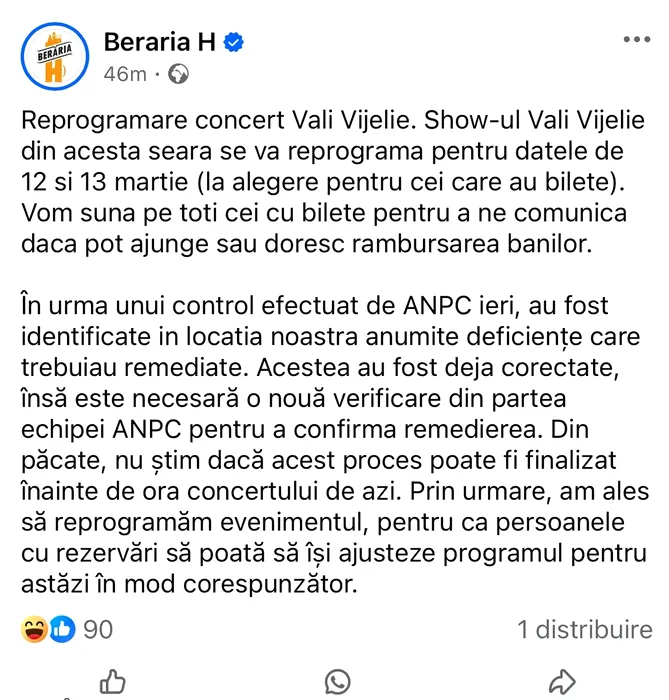Share this post with arrow icon
669x700 pixels.
point(563,682)
